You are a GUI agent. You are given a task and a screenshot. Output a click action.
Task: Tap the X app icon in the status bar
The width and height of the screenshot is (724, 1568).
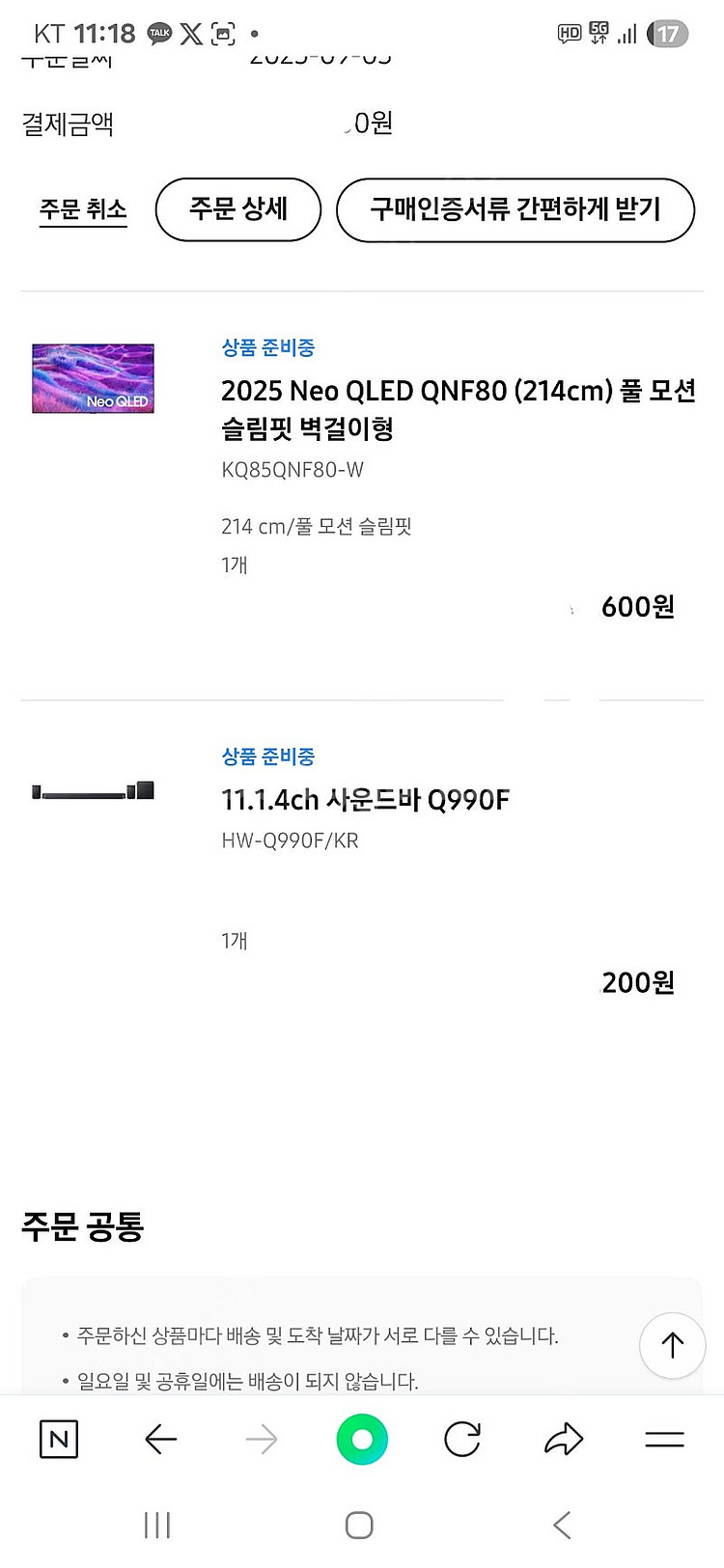tap(189, 32)
